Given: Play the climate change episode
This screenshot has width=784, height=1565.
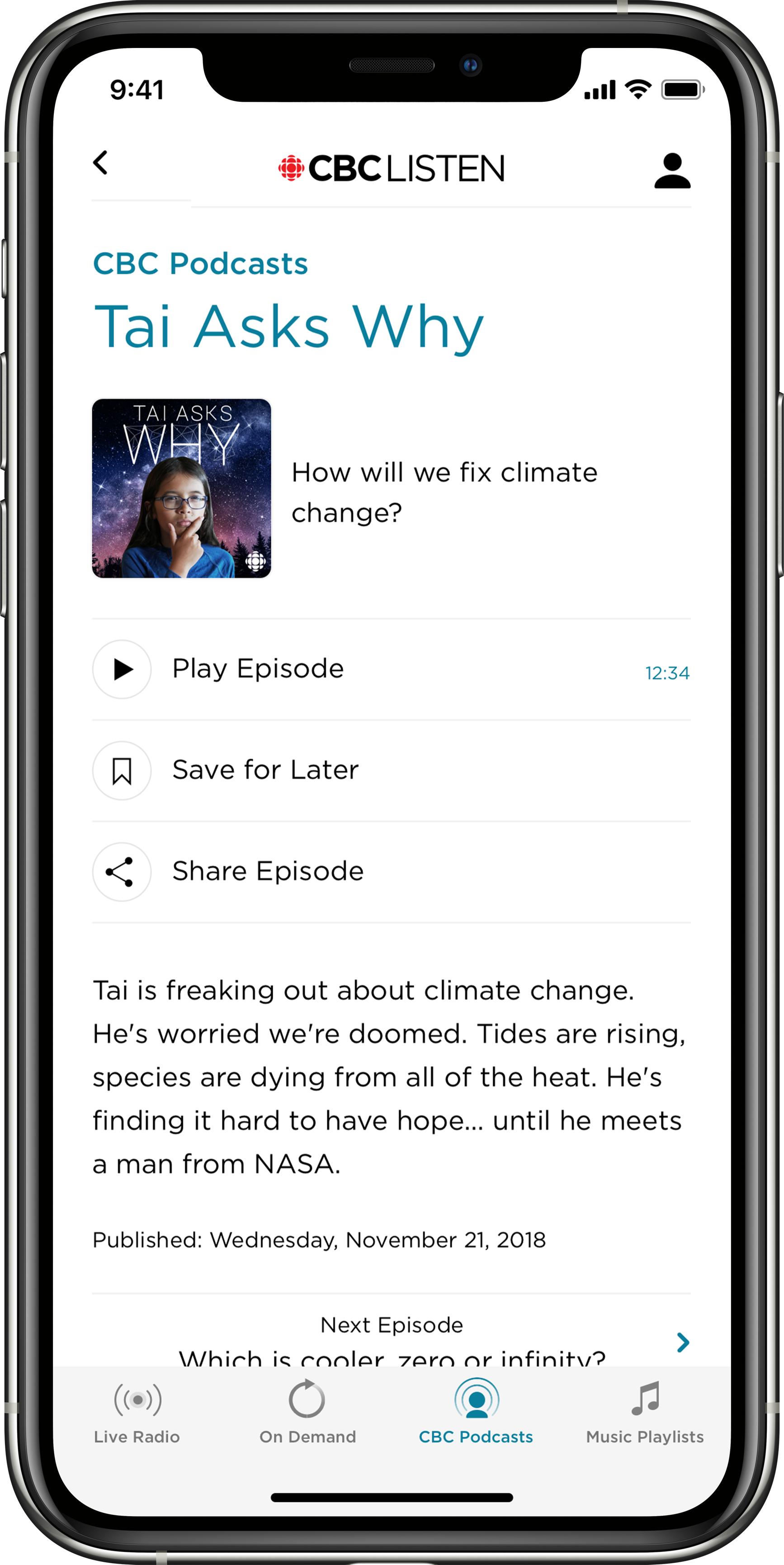Looking at the screenshot, I should click(122, 669).
